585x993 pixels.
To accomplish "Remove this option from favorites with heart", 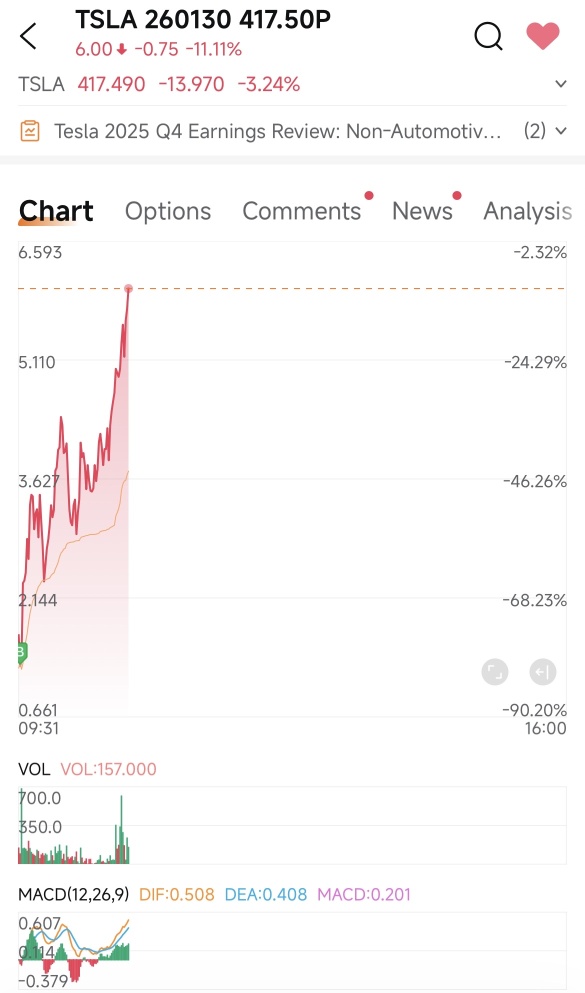I will pos(543,35).
